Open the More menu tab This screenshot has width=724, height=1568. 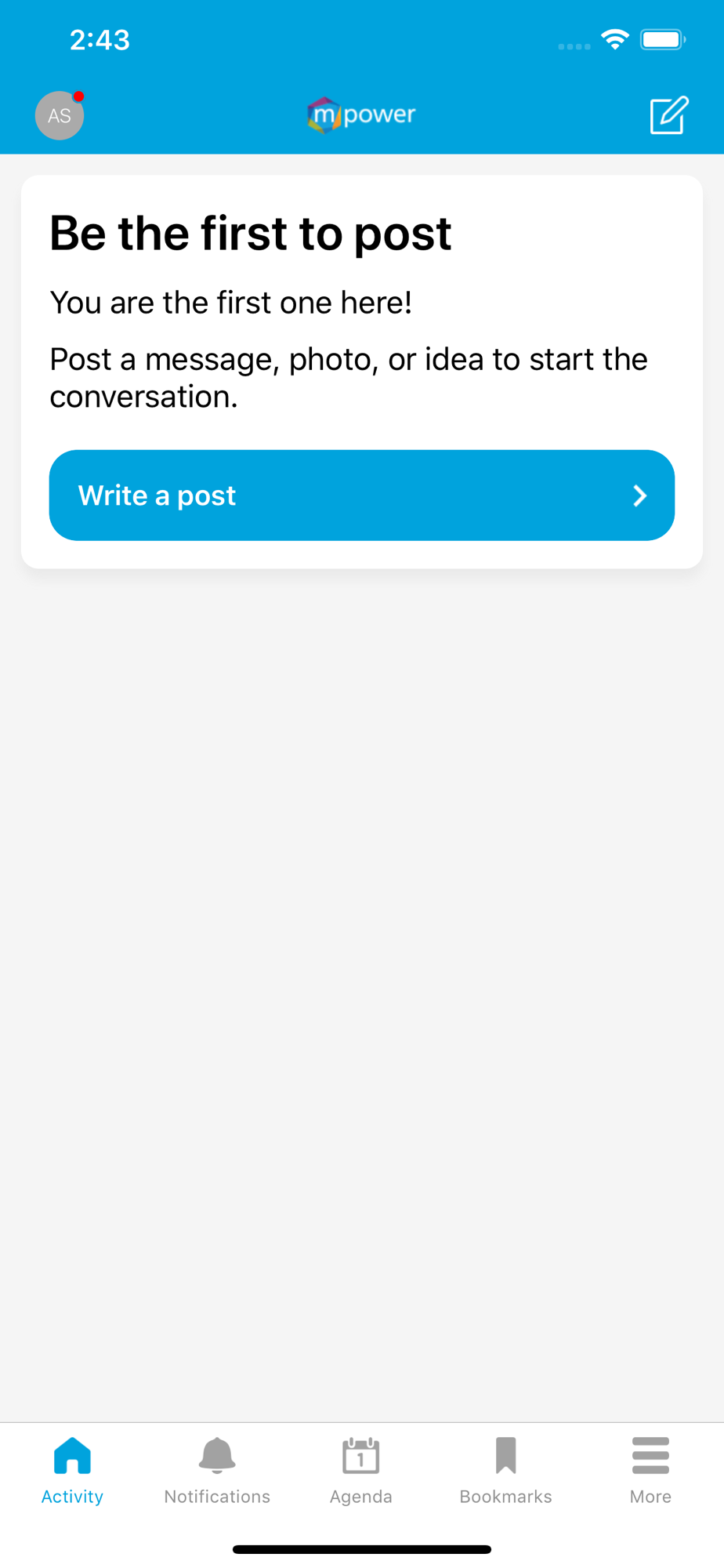click(x=650, y=1470)
